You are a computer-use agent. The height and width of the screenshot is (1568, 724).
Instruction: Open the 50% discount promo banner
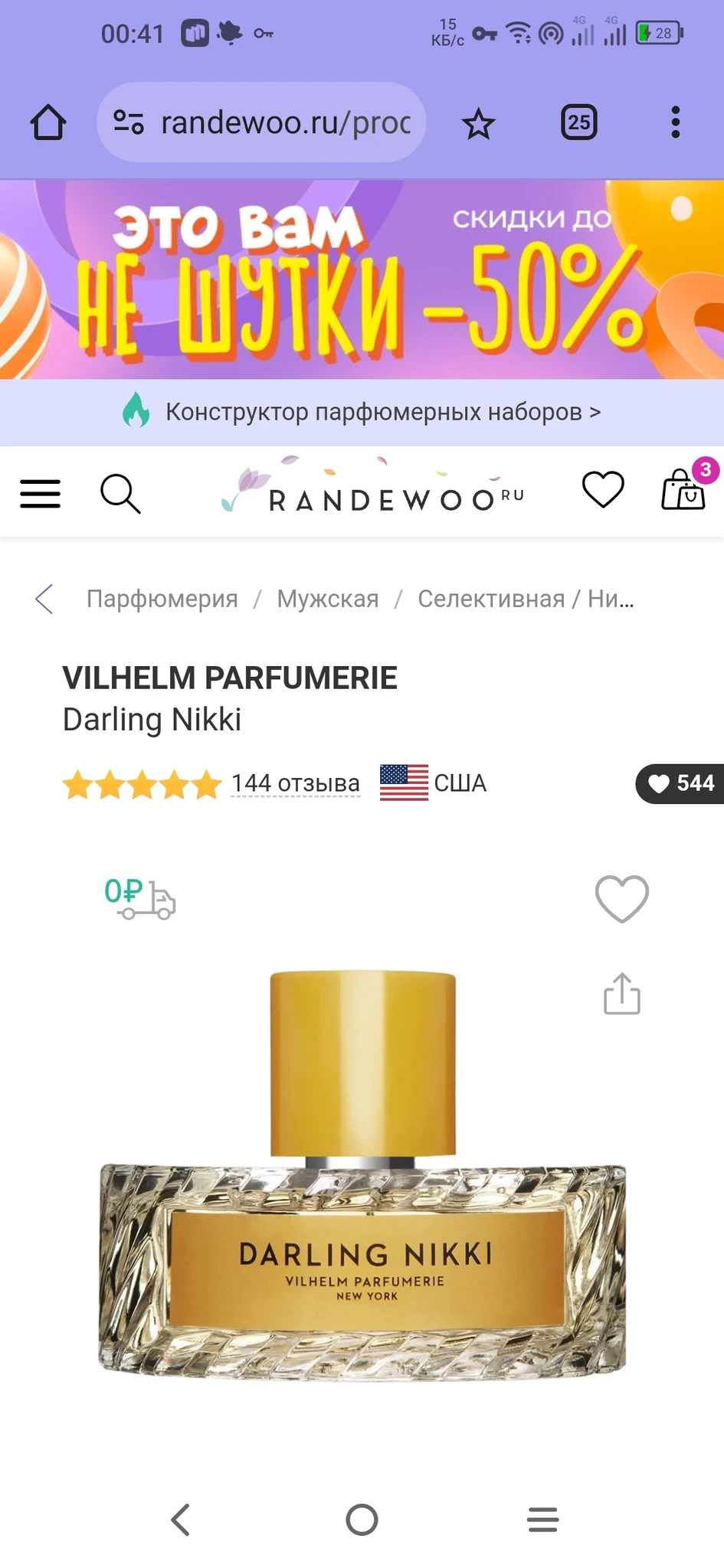click(362, 279)
